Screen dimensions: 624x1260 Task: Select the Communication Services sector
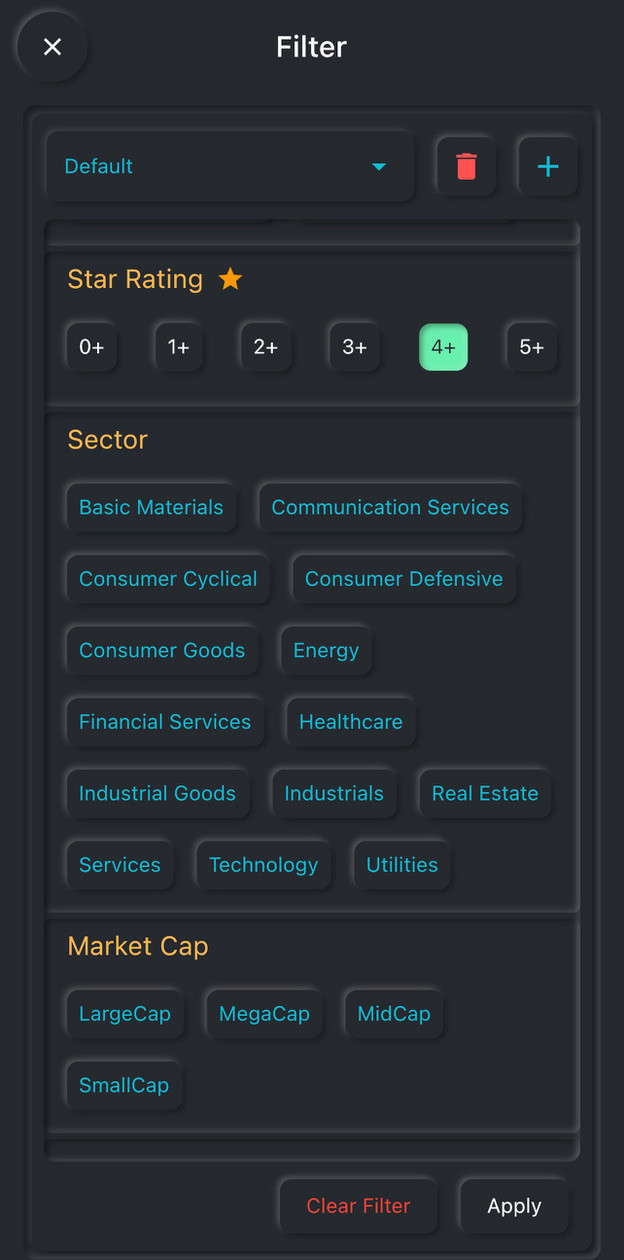[x=390, y=507]
